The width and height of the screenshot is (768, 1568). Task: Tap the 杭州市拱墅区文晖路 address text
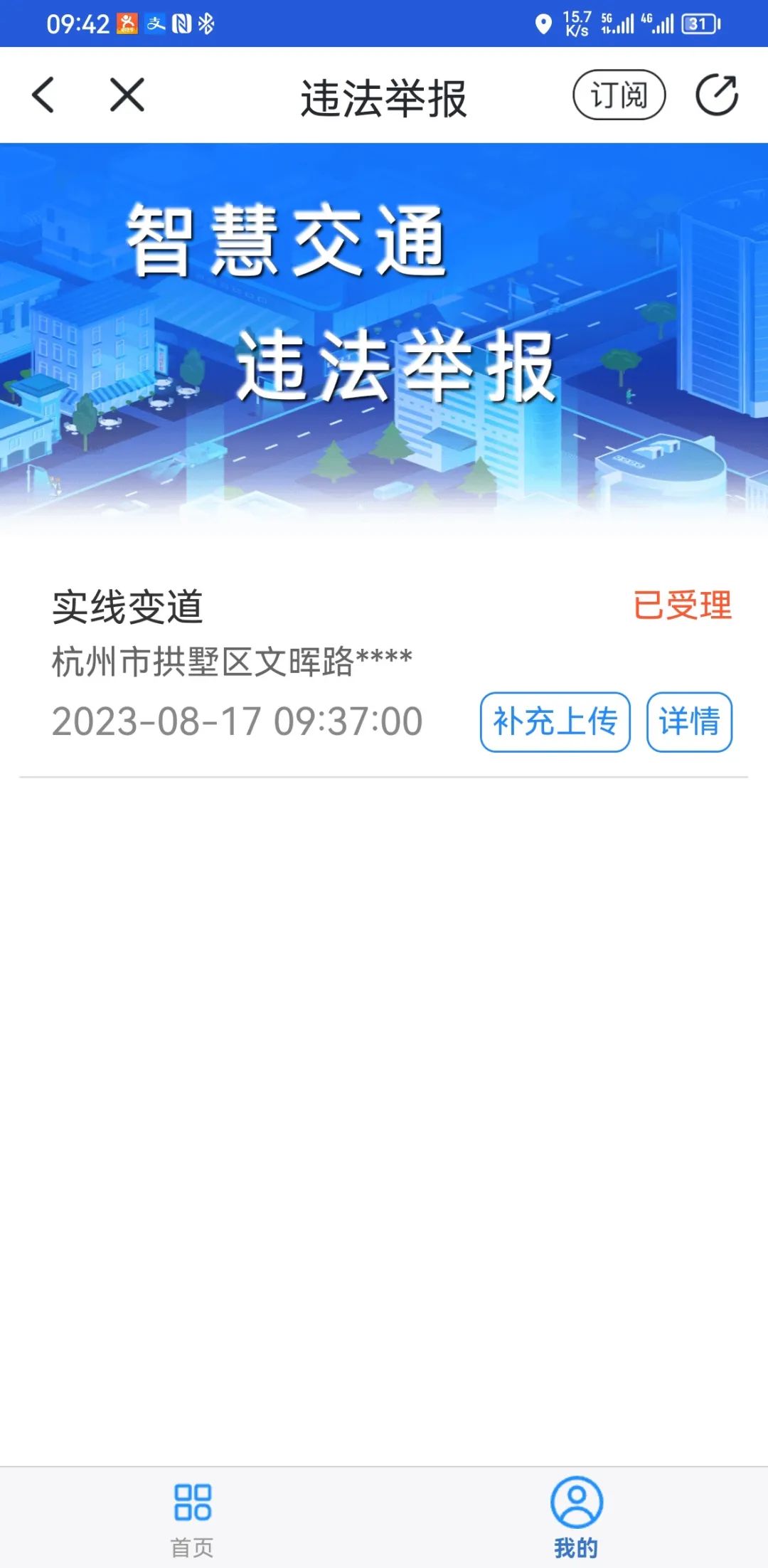tap(230, 659)
